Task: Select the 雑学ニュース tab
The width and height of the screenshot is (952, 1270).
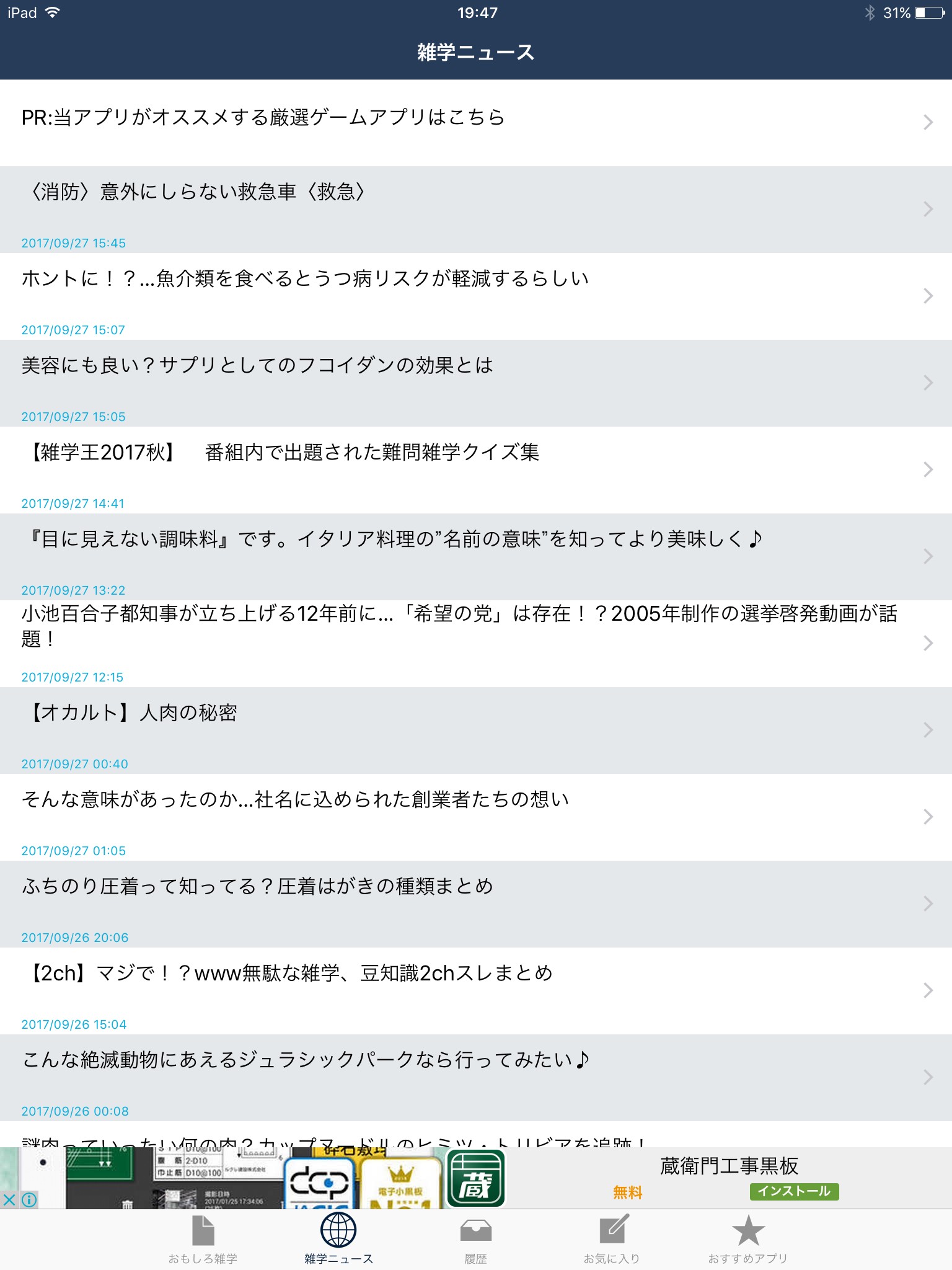Action: 339,1240
